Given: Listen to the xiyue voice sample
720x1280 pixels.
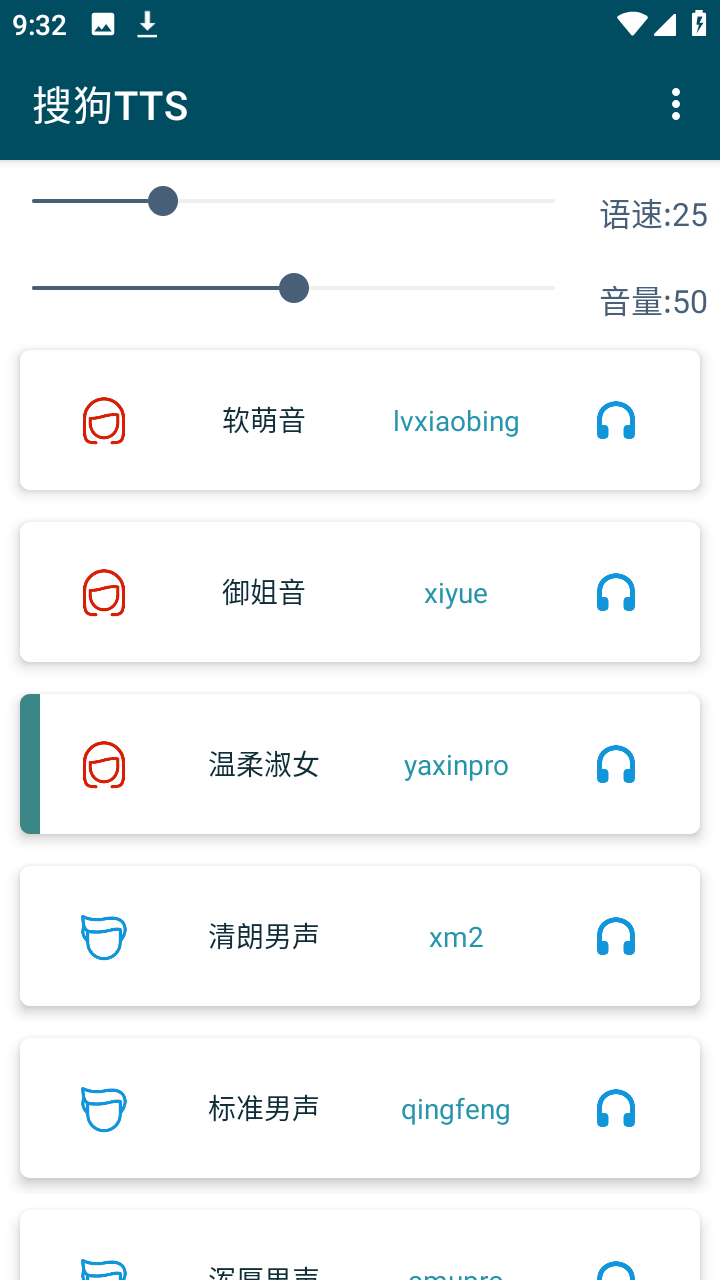Looking at the screenshot, I should pyautogui.click(x=616, y=593).
